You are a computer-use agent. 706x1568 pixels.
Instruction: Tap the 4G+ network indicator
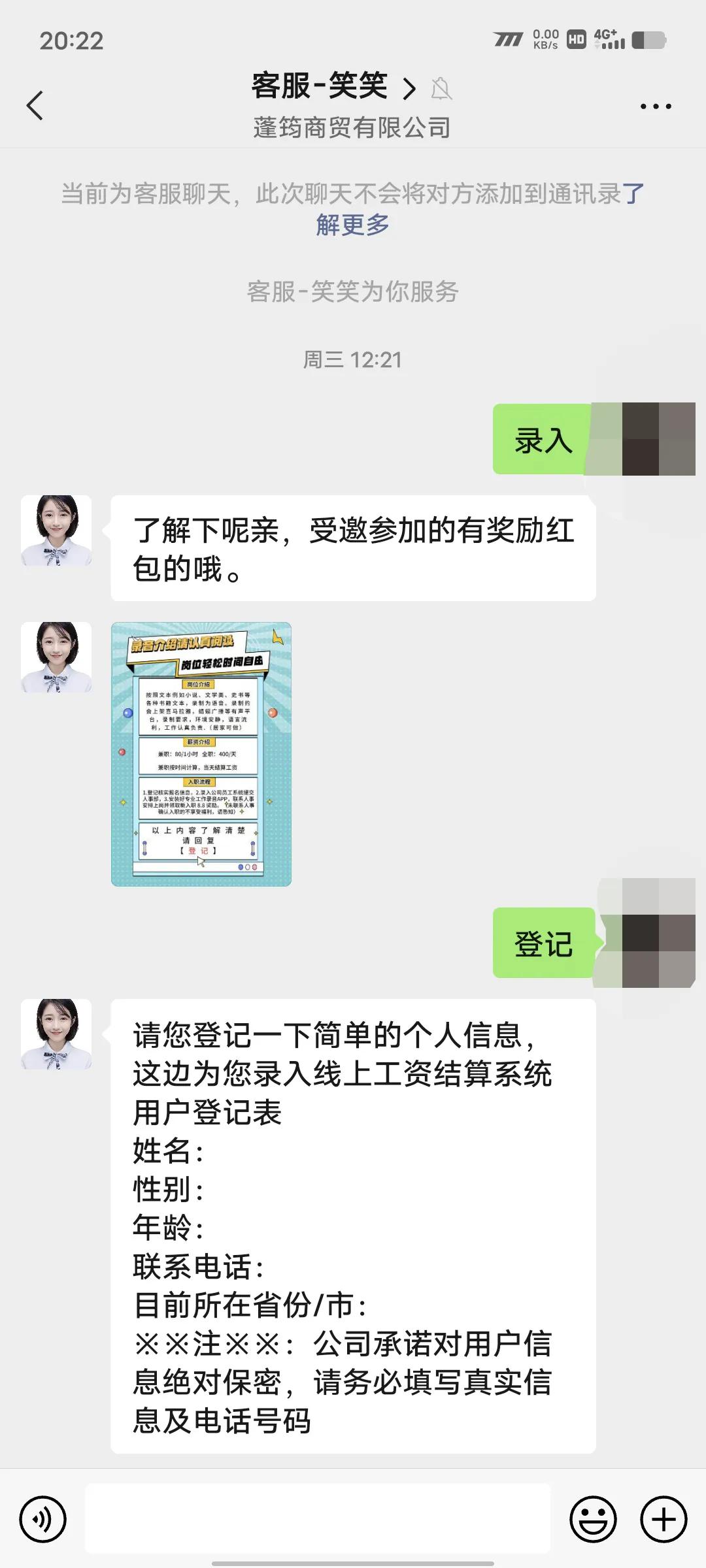(x=609, y=39)
